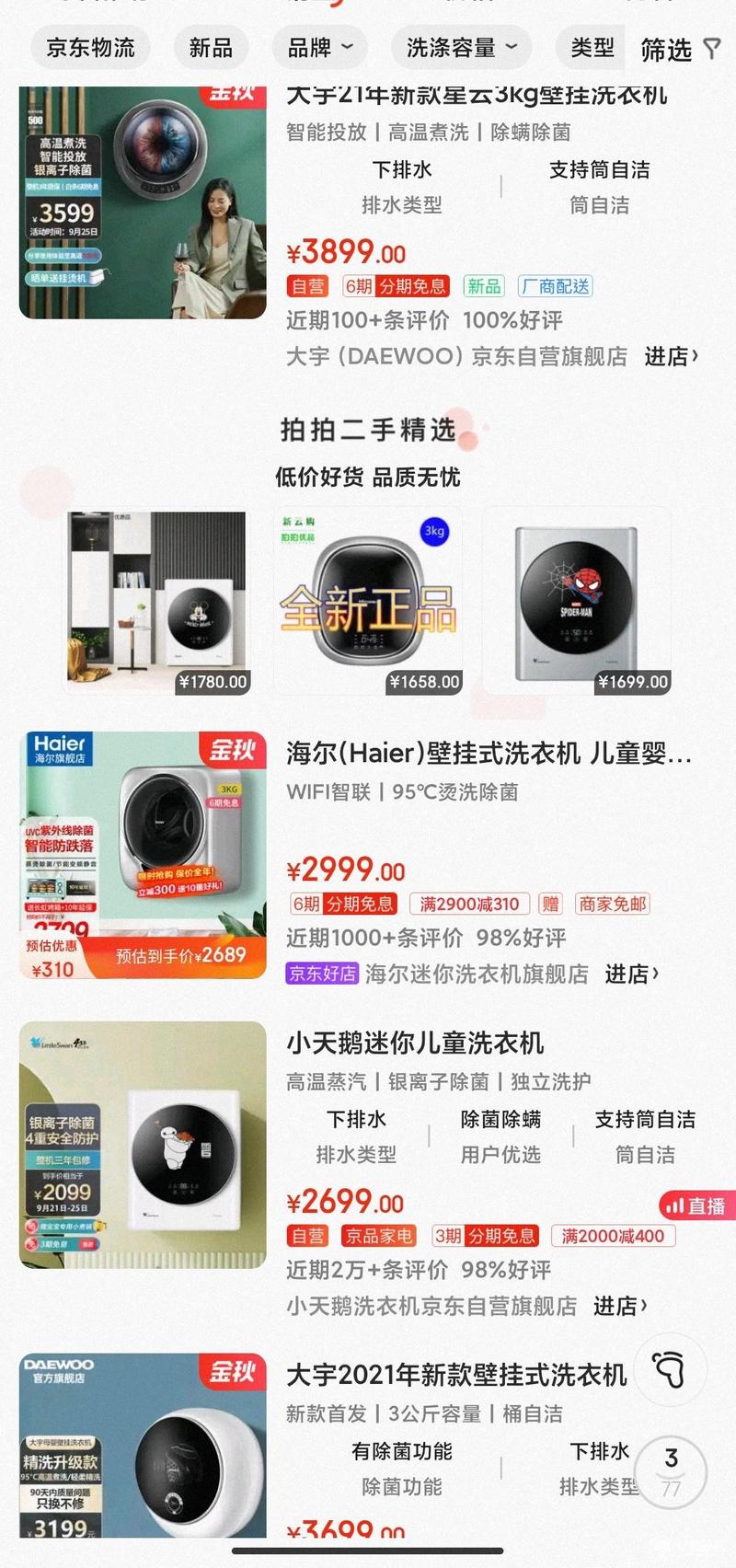
Task: Open the 小天鹅迷你儿童洗衣机 product
Action: tap(415, 1043)
